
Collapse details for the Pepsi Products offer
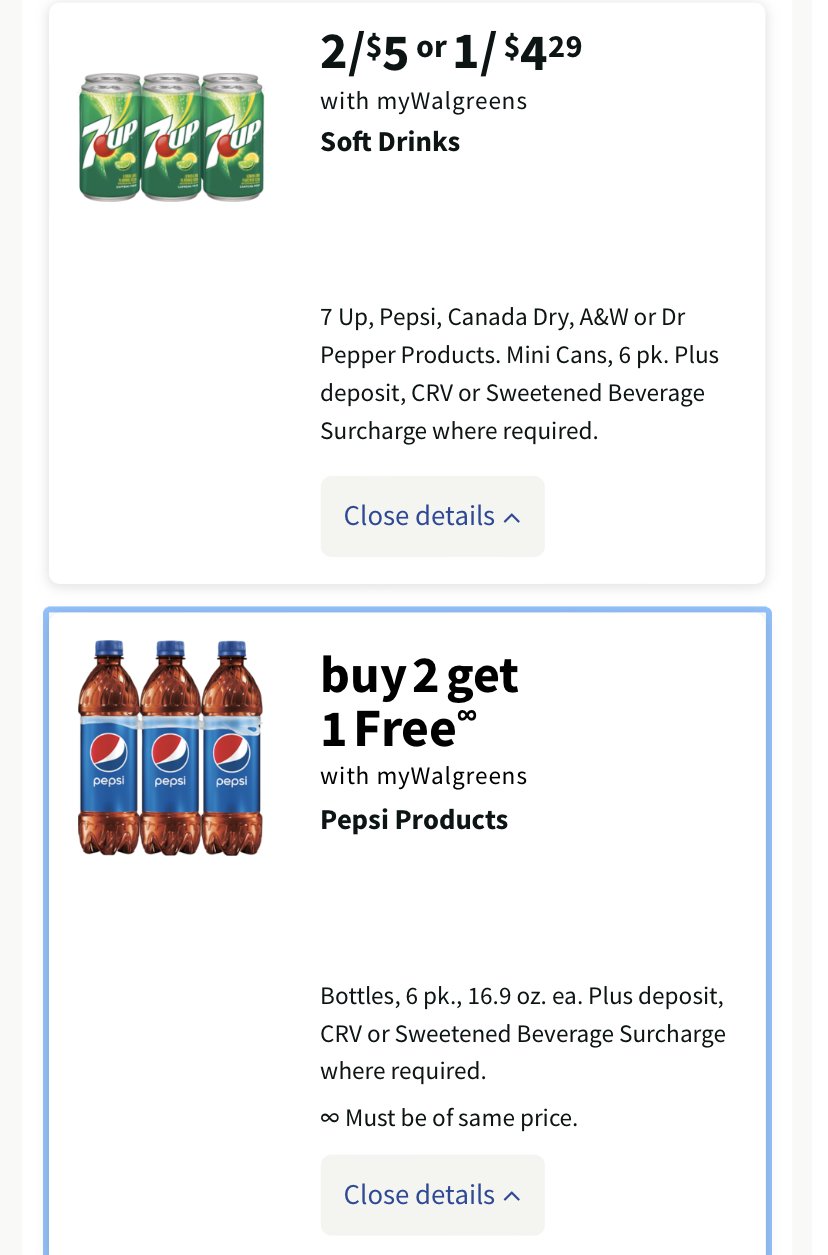tap(432, 1195)
